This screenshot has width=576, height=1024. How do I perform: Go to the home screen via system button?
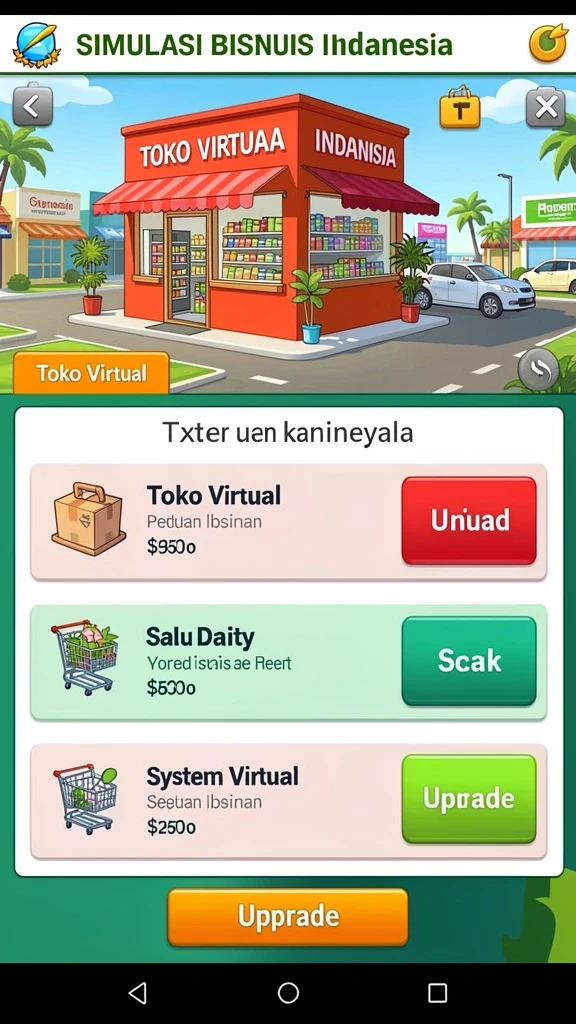pyautogui.click(x=288, y=993)
